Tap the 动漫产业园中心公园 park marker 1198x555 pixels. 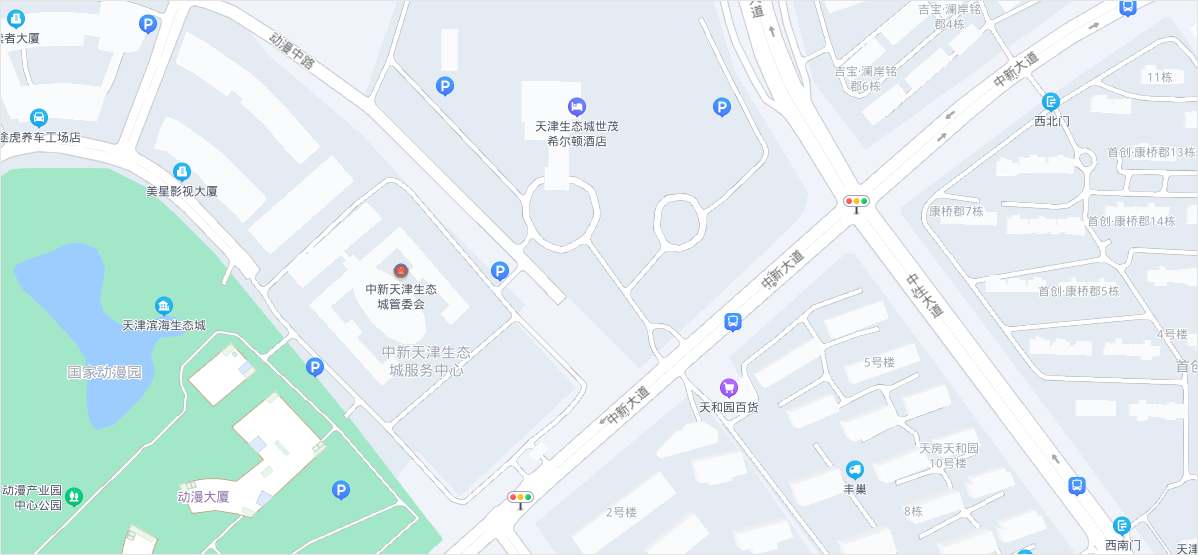click(73, 495)
